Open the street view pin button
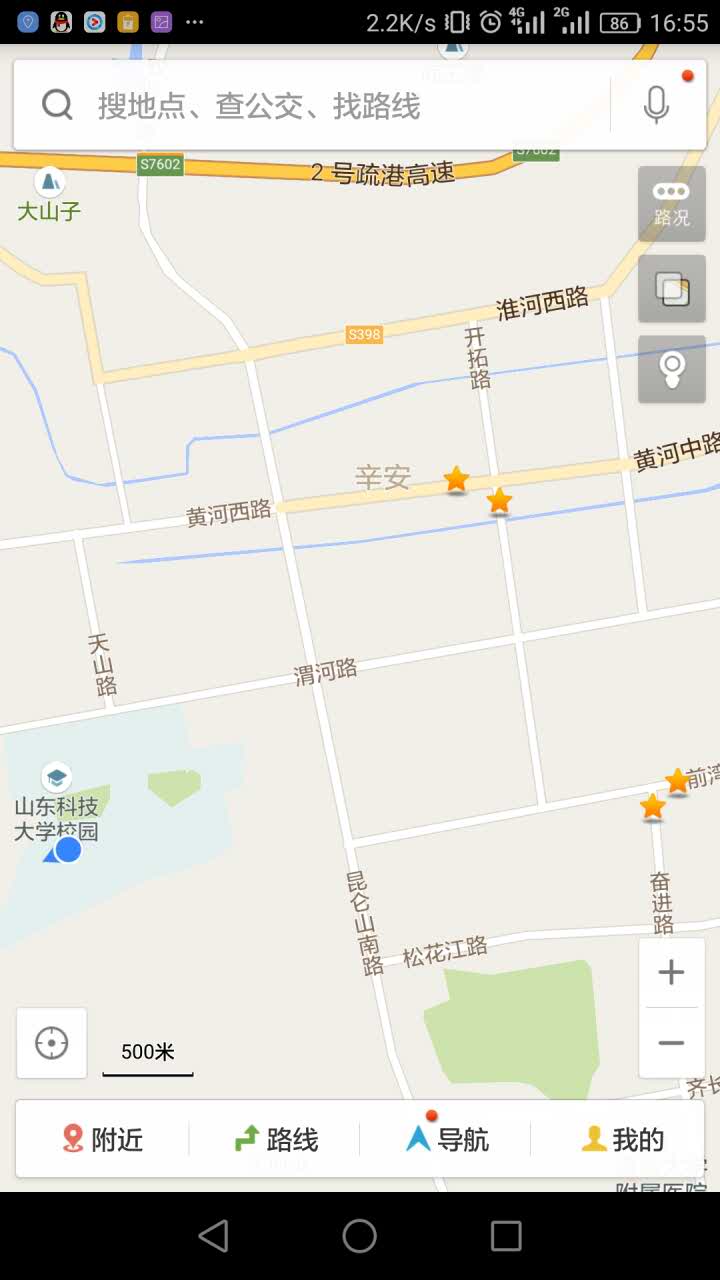 (x=671, y=369)
